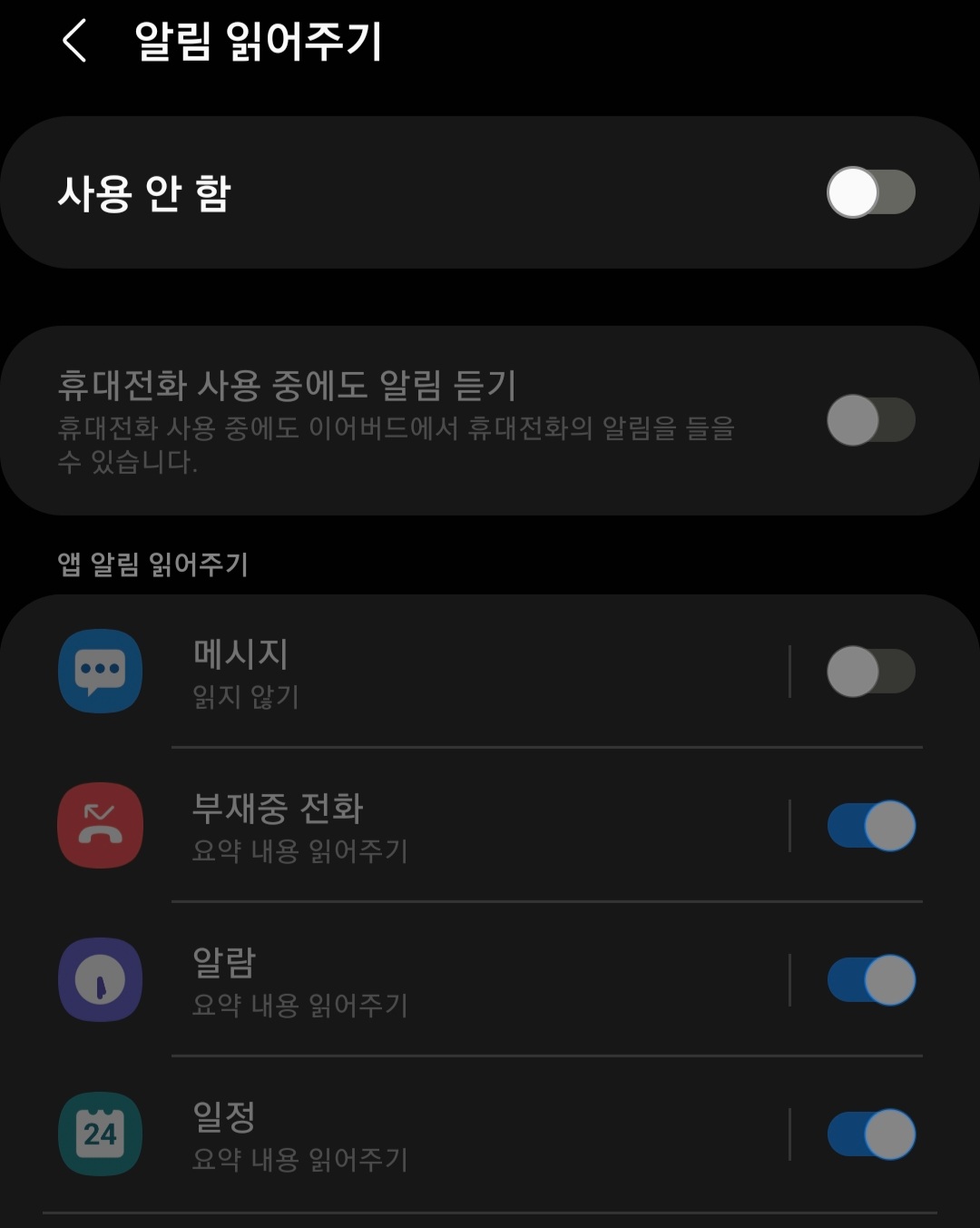Viewport: 980px width, 1228px height.
Task: Switch off the 일정 toggle
Action: click(869, 1135)
